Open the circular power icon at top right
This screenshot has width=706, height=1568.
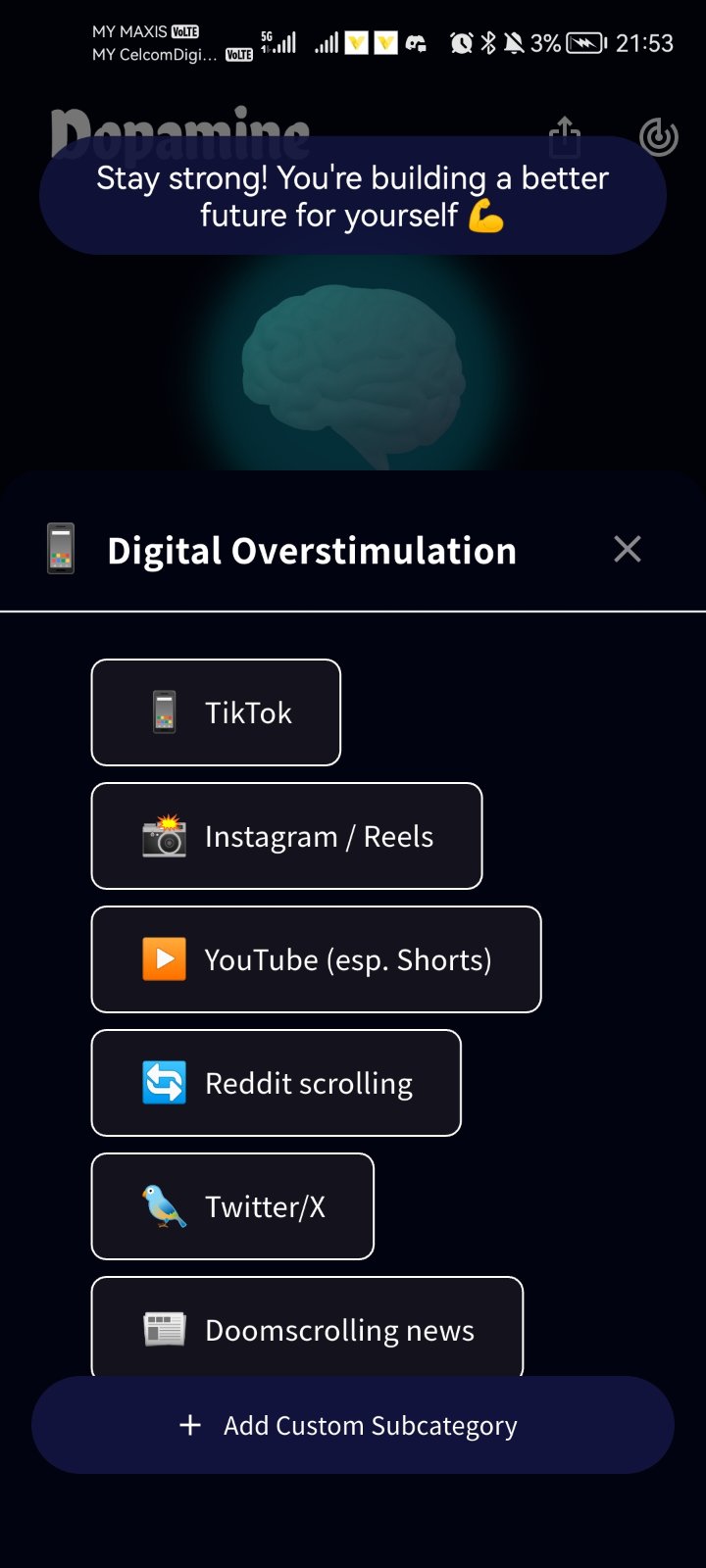pos(659,136)
